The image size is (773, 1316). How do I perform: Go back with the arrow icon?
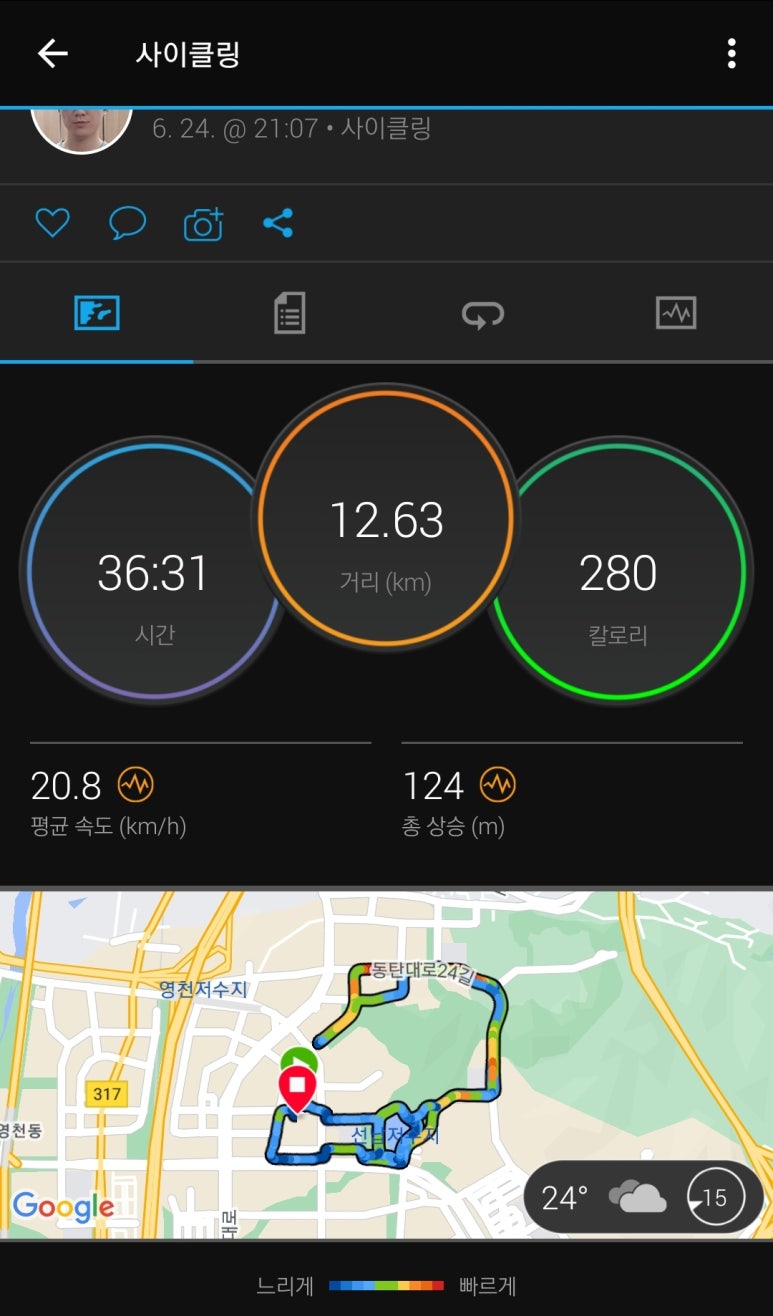[52, 54]
